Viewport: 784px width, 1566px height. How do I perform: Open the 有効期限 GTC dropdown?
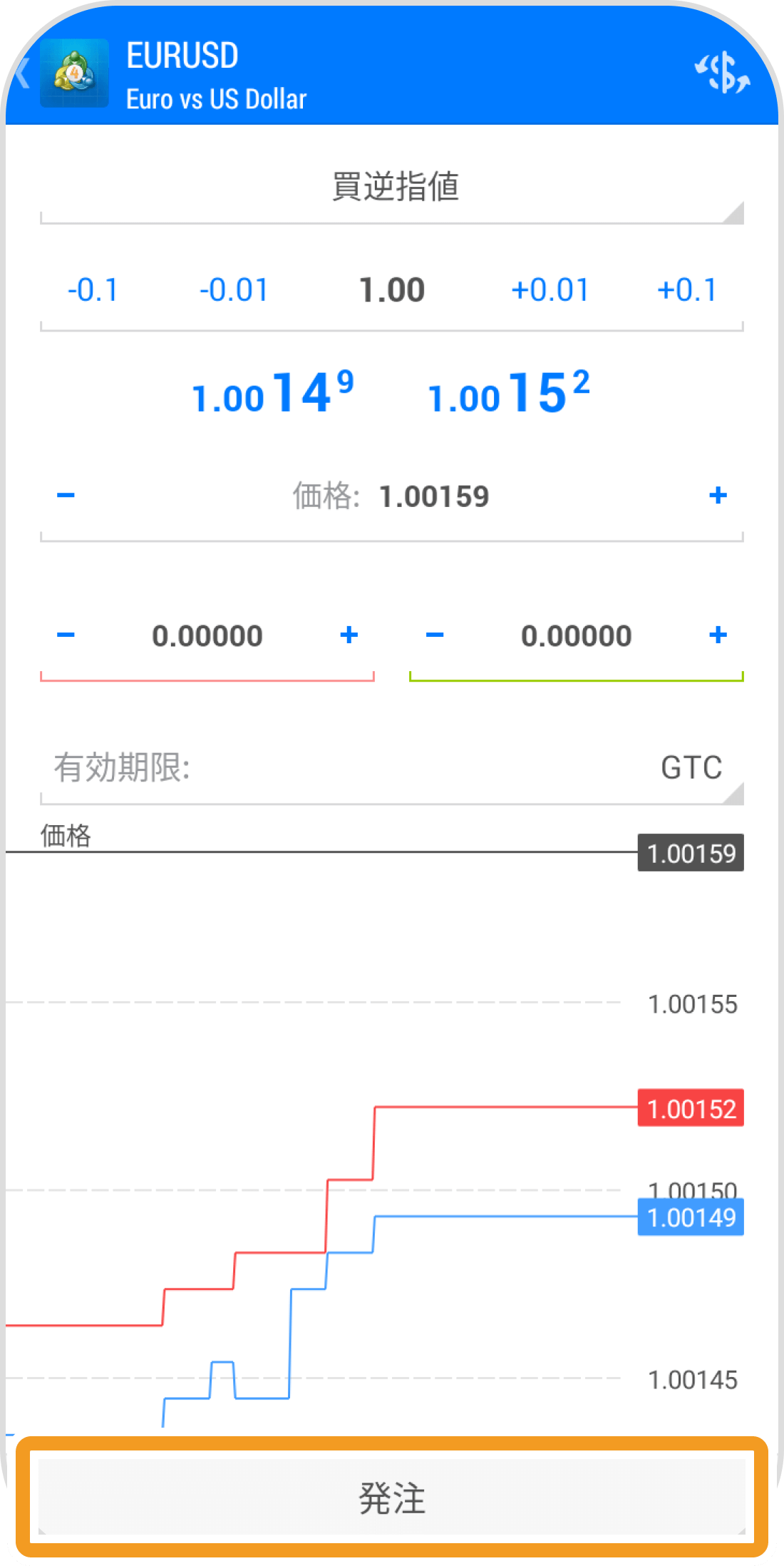coord(392,769)
